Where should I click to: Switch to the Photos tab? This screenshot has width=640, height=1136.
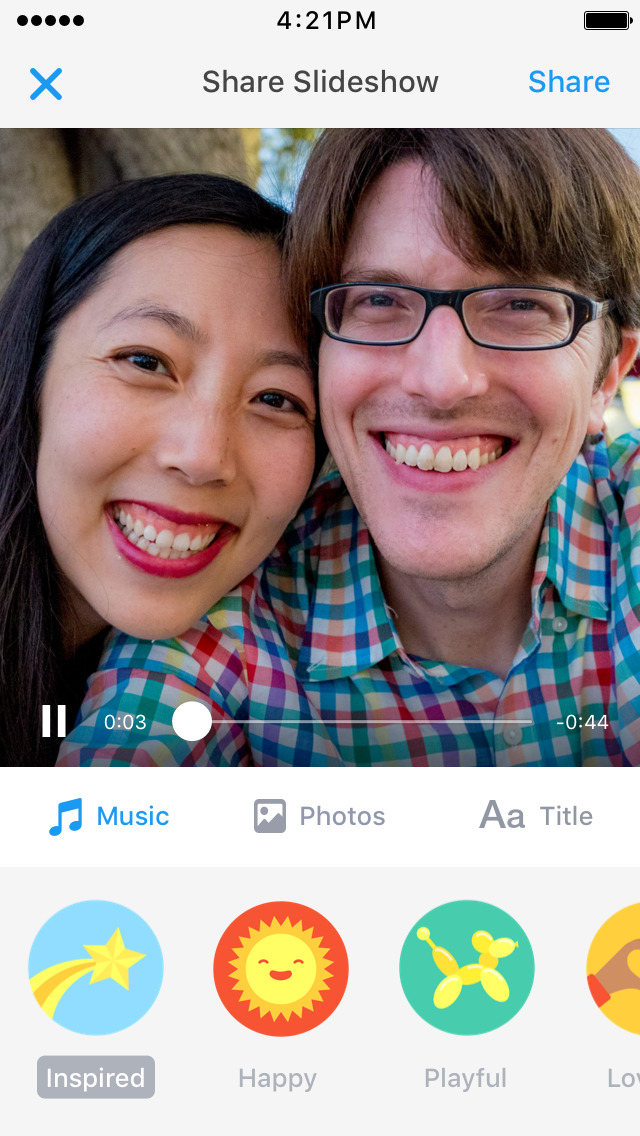click(319, 816)
